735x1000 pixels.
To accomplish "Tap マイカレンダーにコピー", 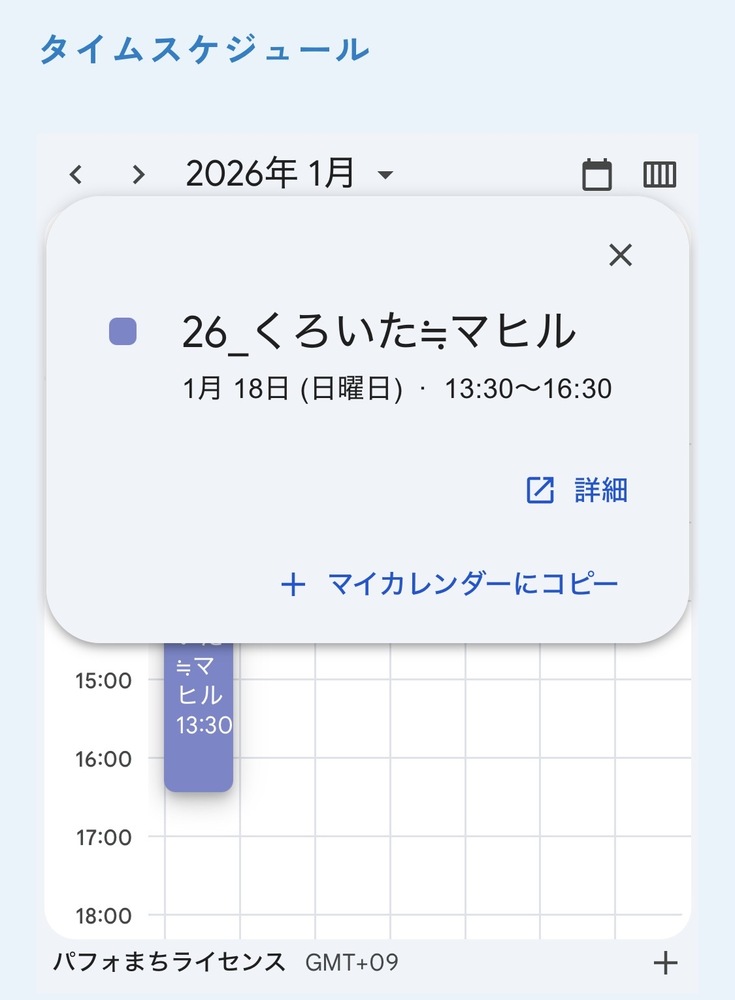I will (451, 584).
